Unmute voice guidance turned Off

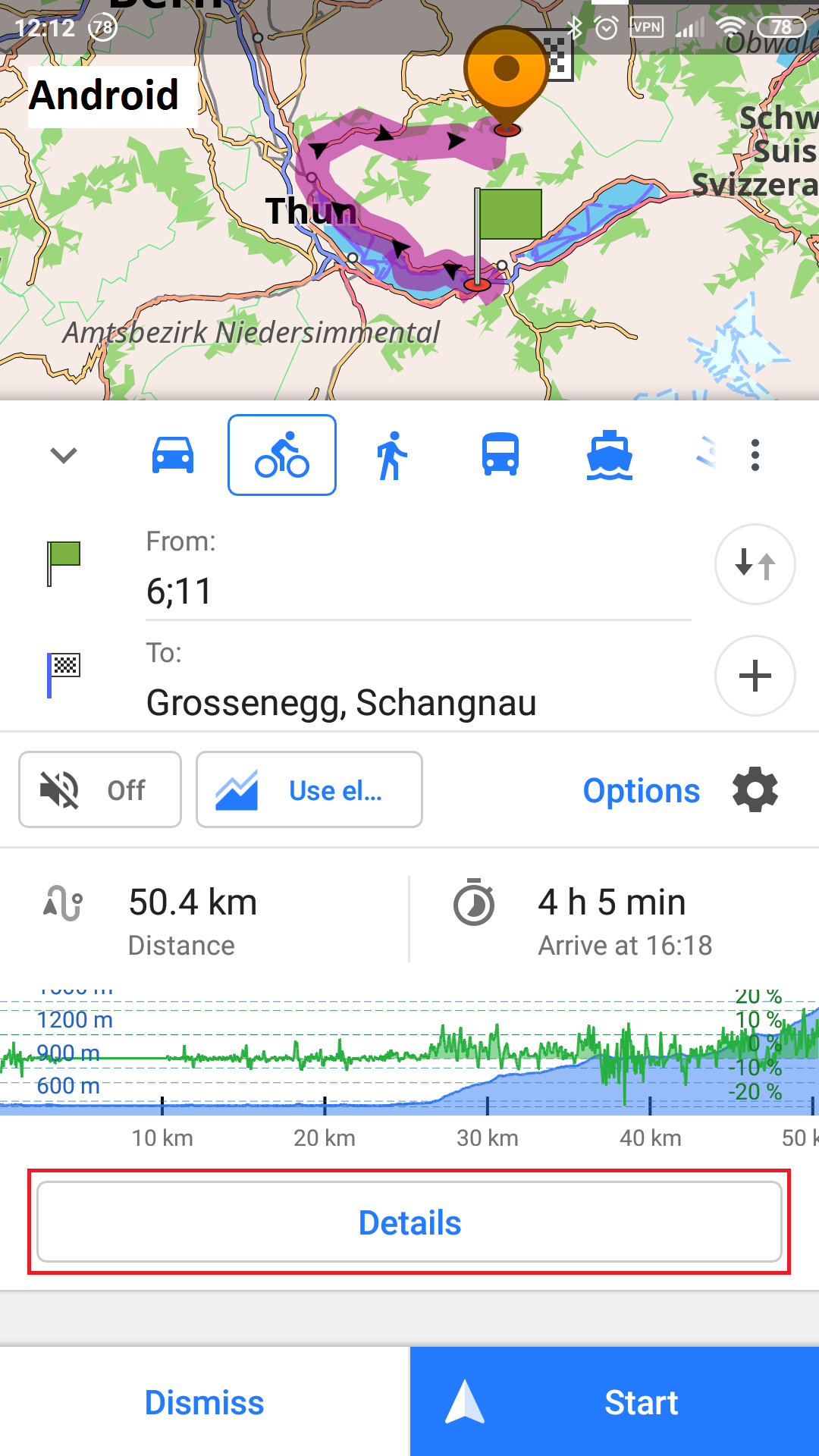[x=99, y=789]
